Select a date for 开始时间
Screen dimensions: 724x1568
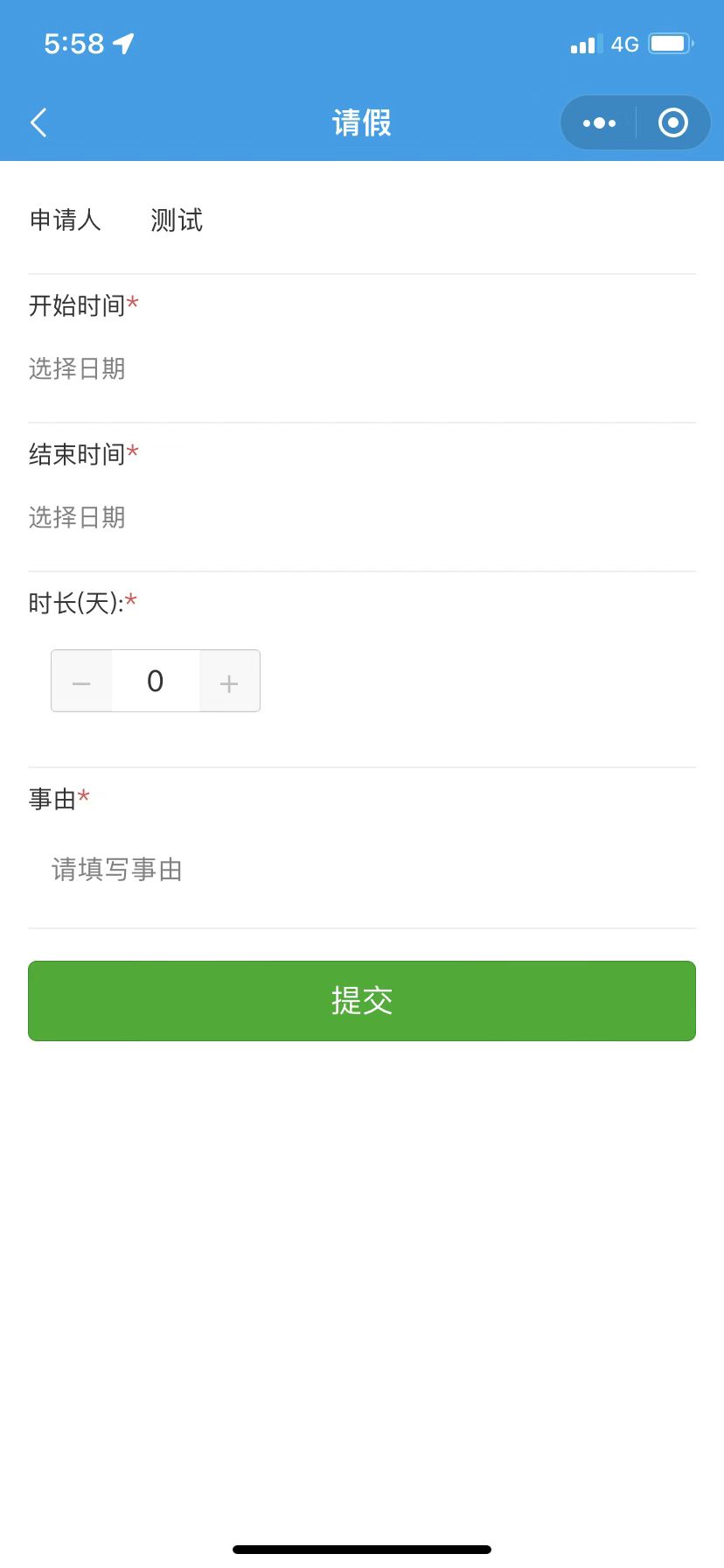tap(77, 369)
